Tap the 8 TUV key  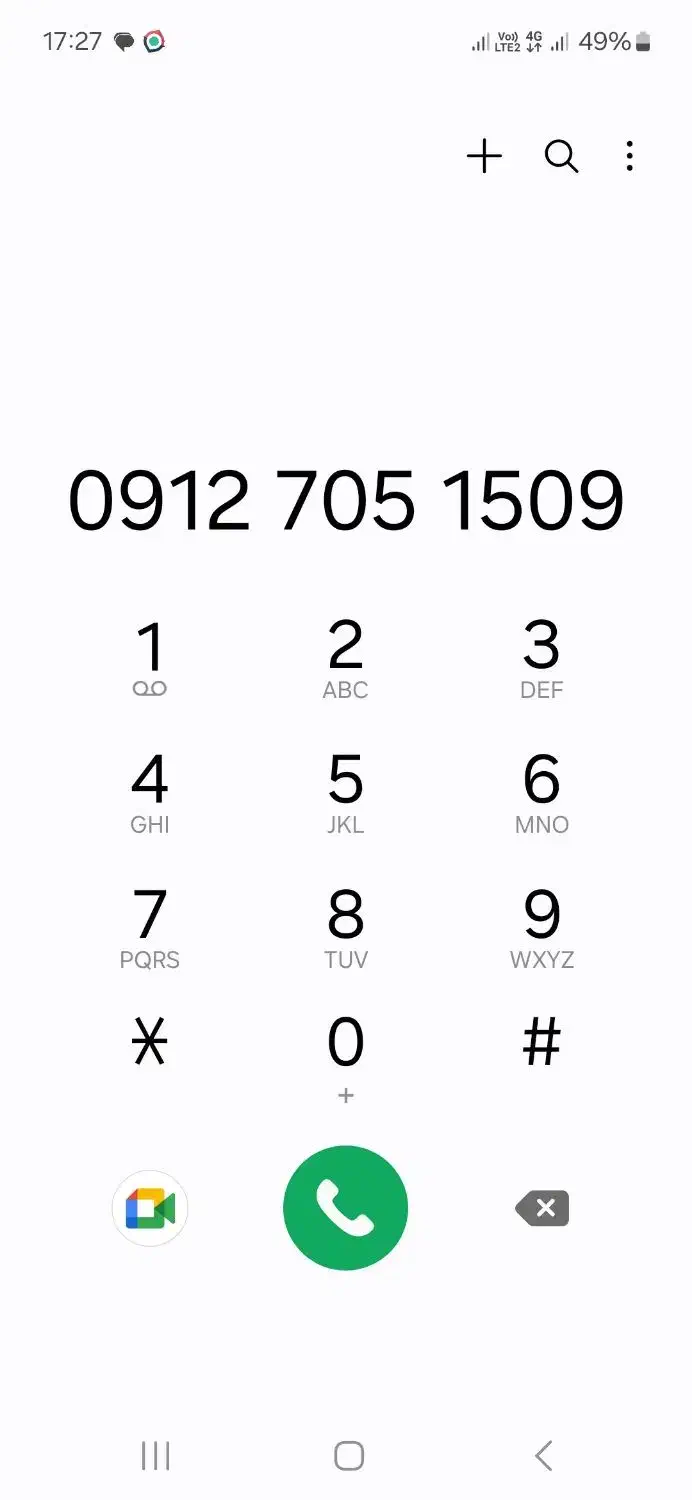click(x=346, y=927)
